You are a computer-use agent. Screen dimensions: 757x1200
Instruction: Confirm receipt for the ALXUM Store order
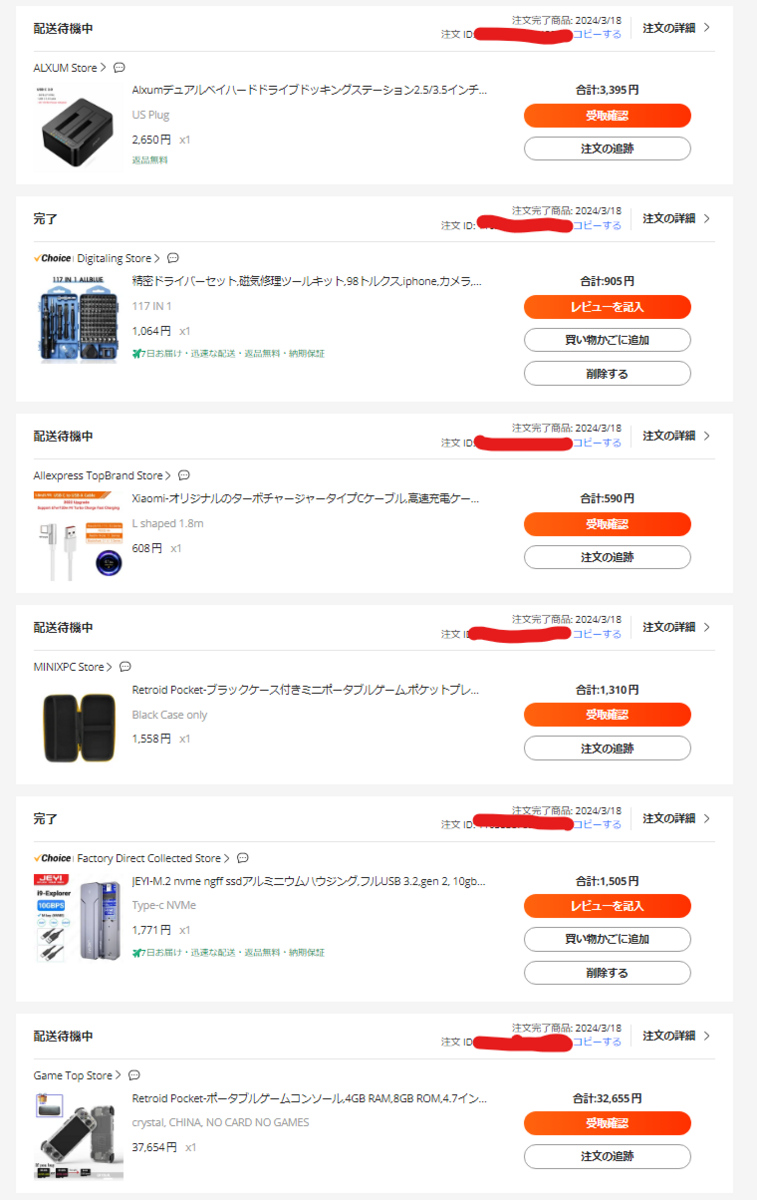point(607,116)
